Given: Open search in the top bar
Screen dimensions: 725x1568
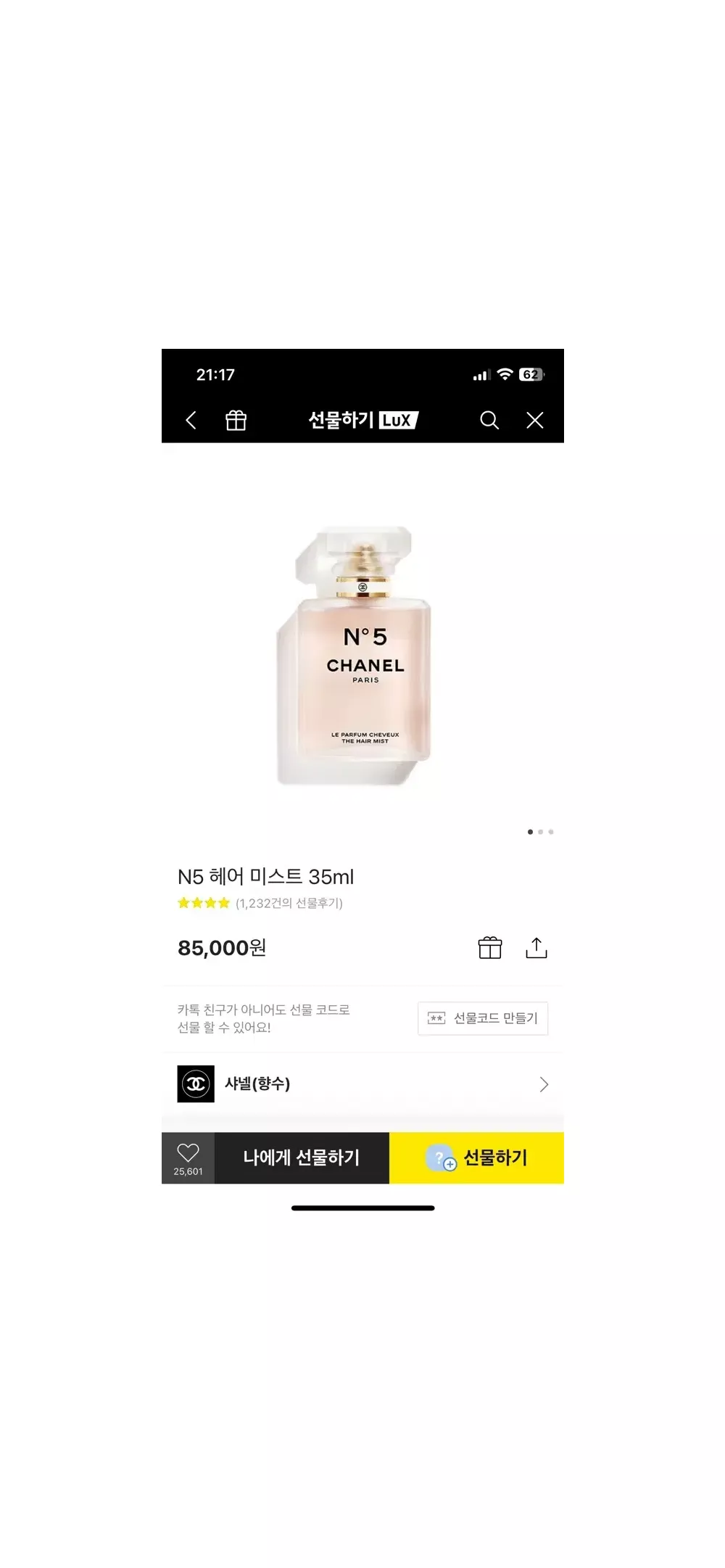Looking at the screenshot, I should (x=489, y=420).
